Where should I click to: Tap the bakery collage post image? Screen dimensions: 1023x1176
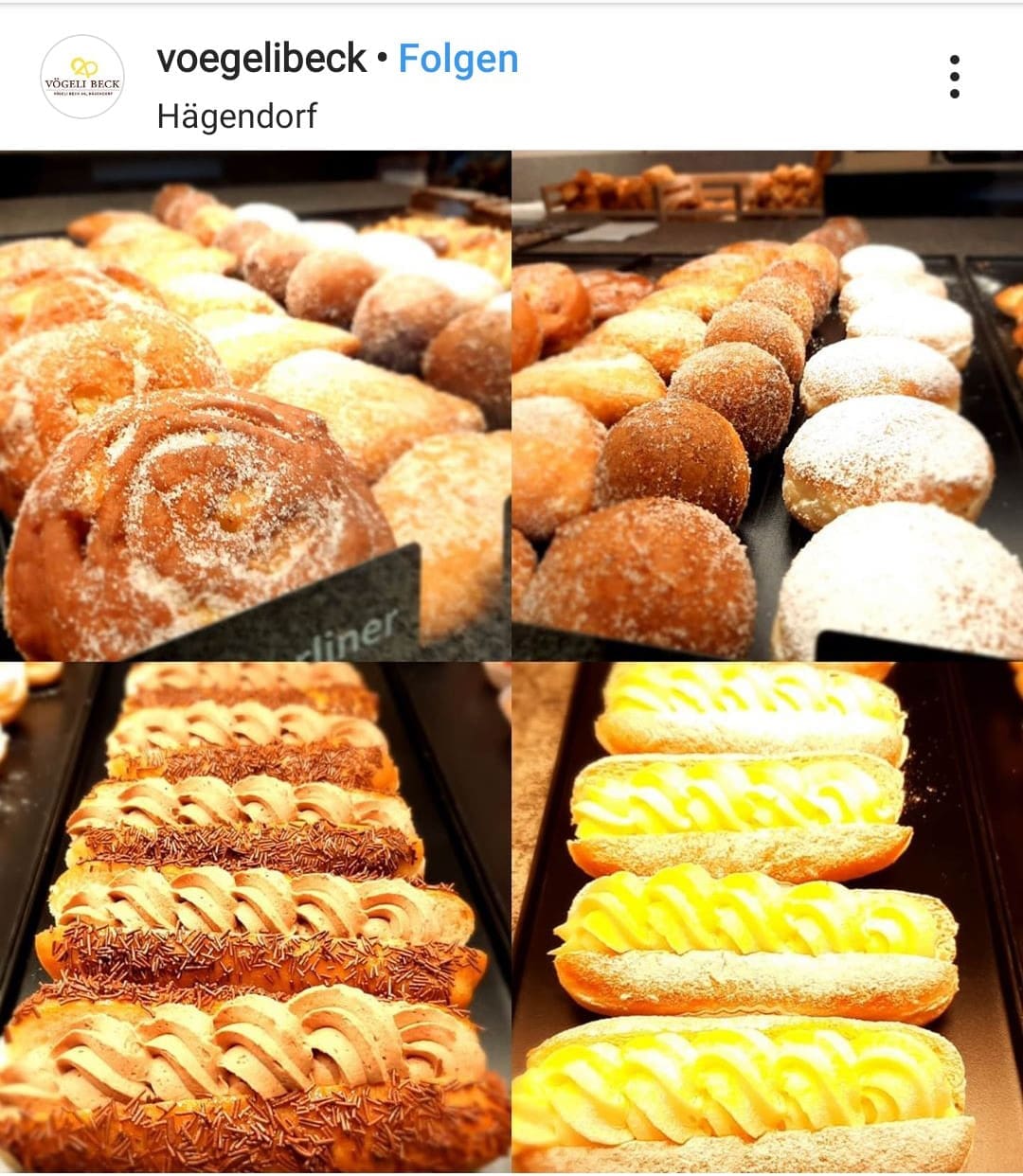(511, 661)
